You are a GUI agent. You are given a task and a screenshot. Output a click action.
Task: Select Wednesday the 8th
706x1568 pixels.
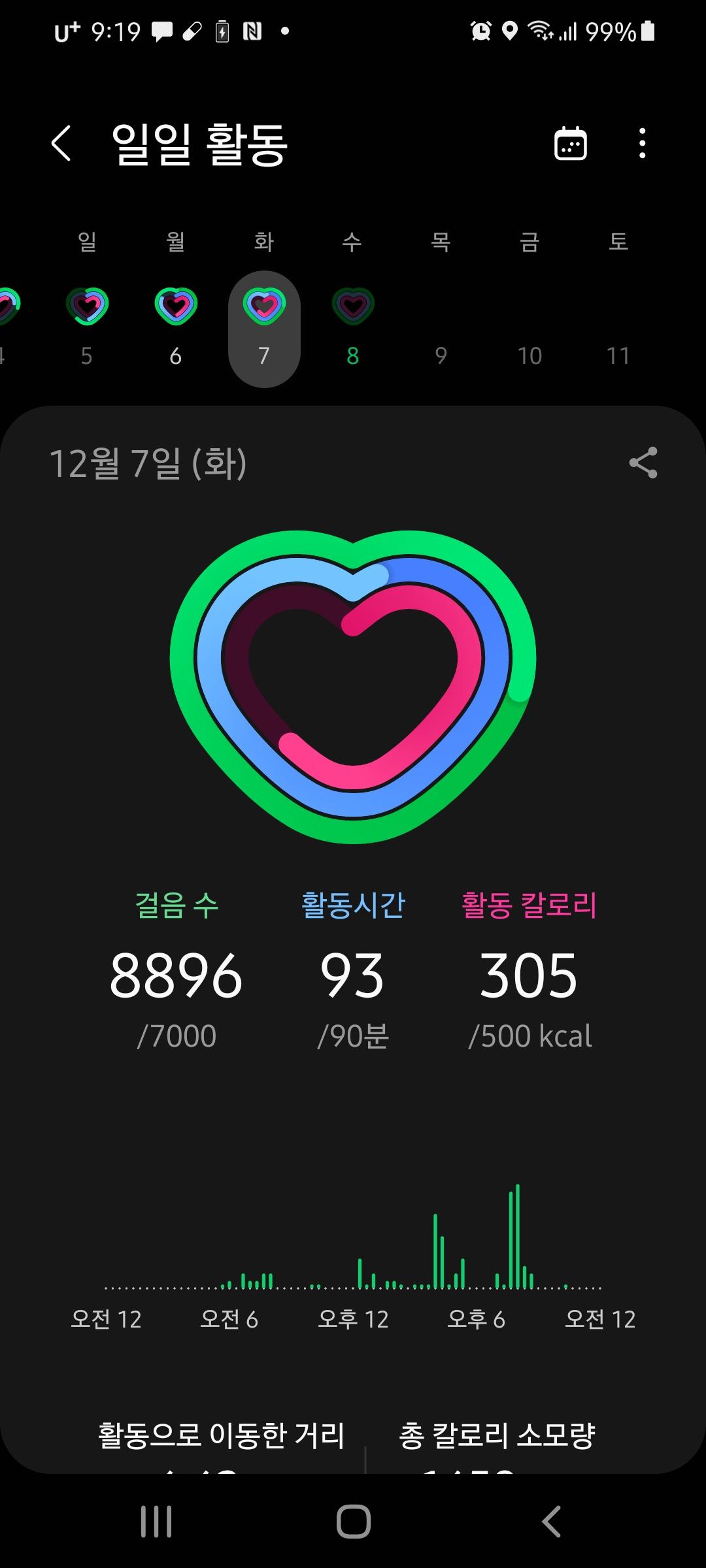coord(353,327)
